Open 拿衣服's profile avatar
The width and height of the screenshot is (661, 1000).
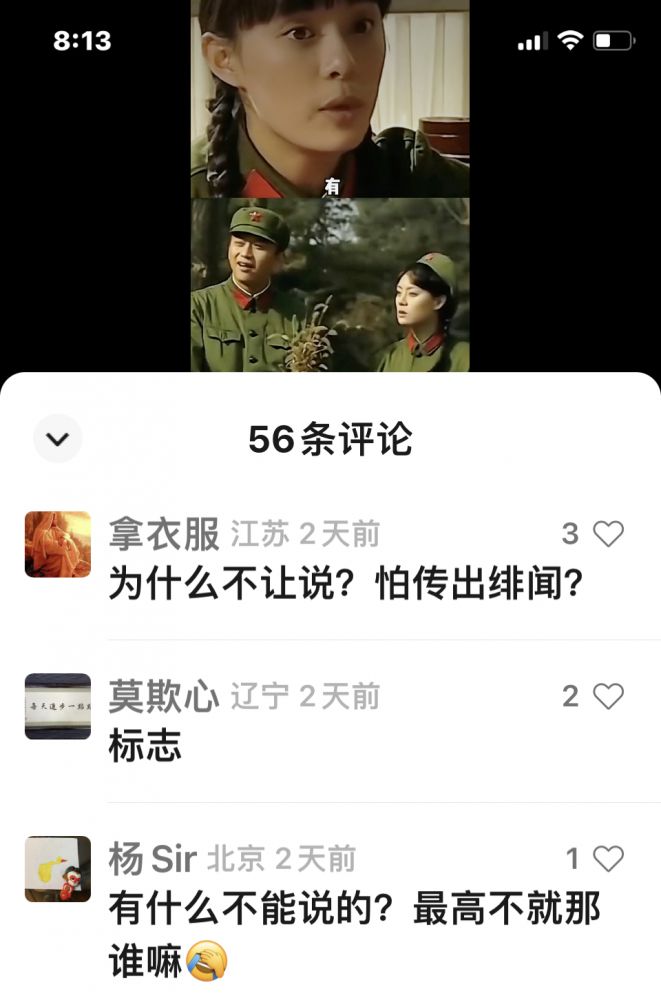(x=58, y=544)
